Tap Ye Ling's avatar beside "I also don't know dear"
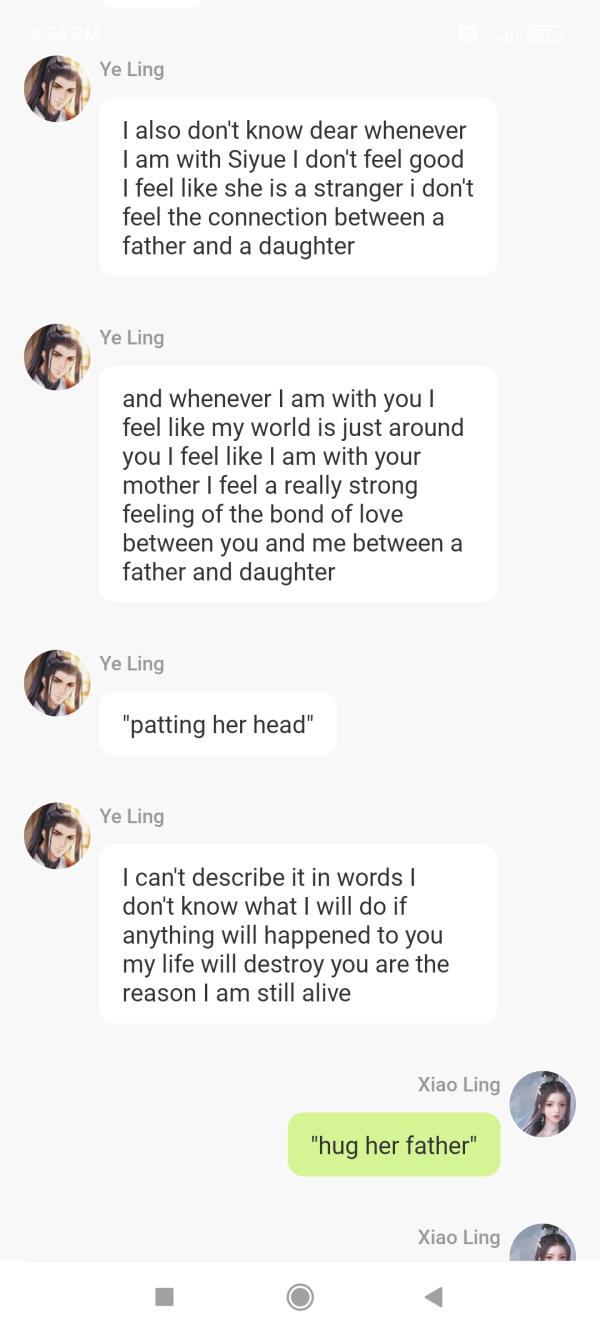The image size is (600, 1333). tap(57, 89)
